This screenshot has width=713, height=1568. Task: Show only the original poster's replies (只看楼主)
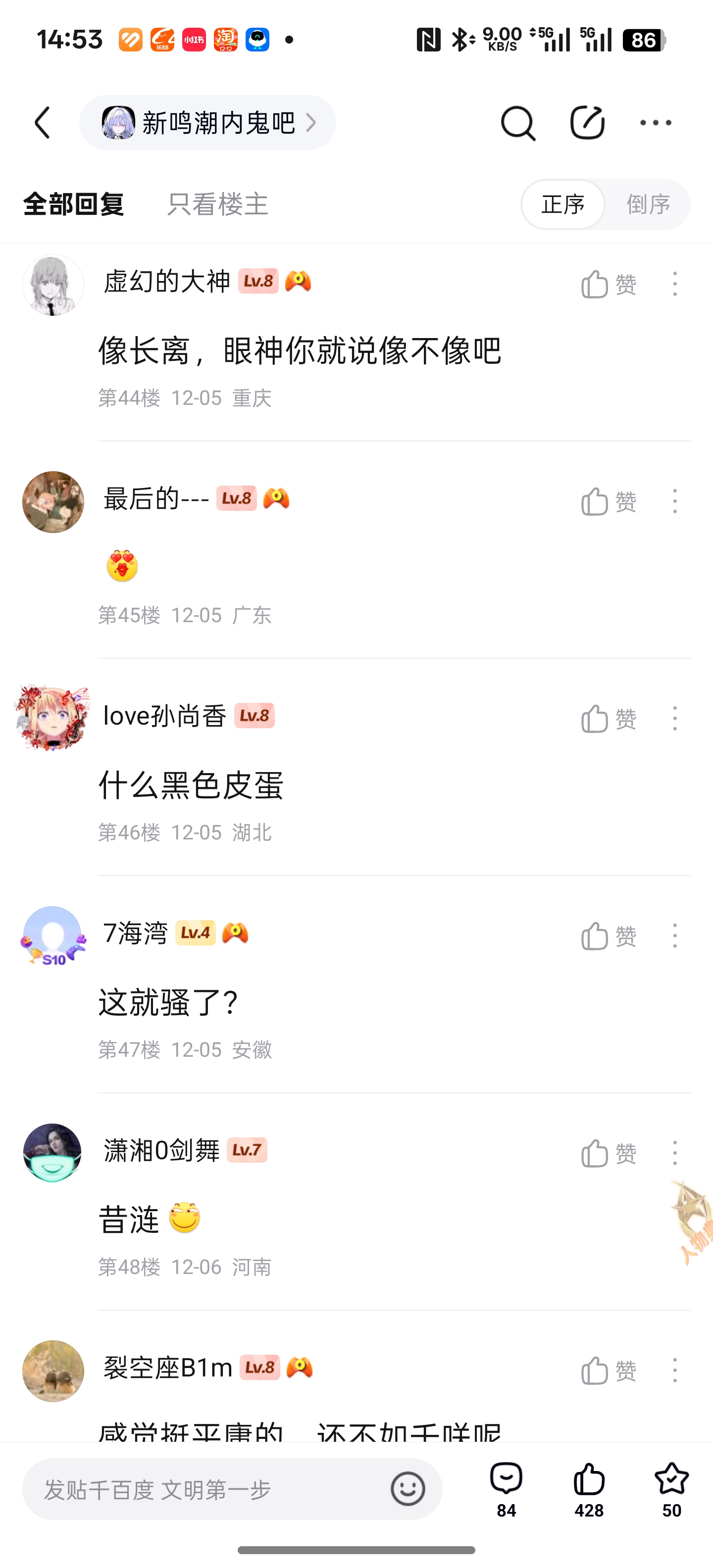point(217,204)
